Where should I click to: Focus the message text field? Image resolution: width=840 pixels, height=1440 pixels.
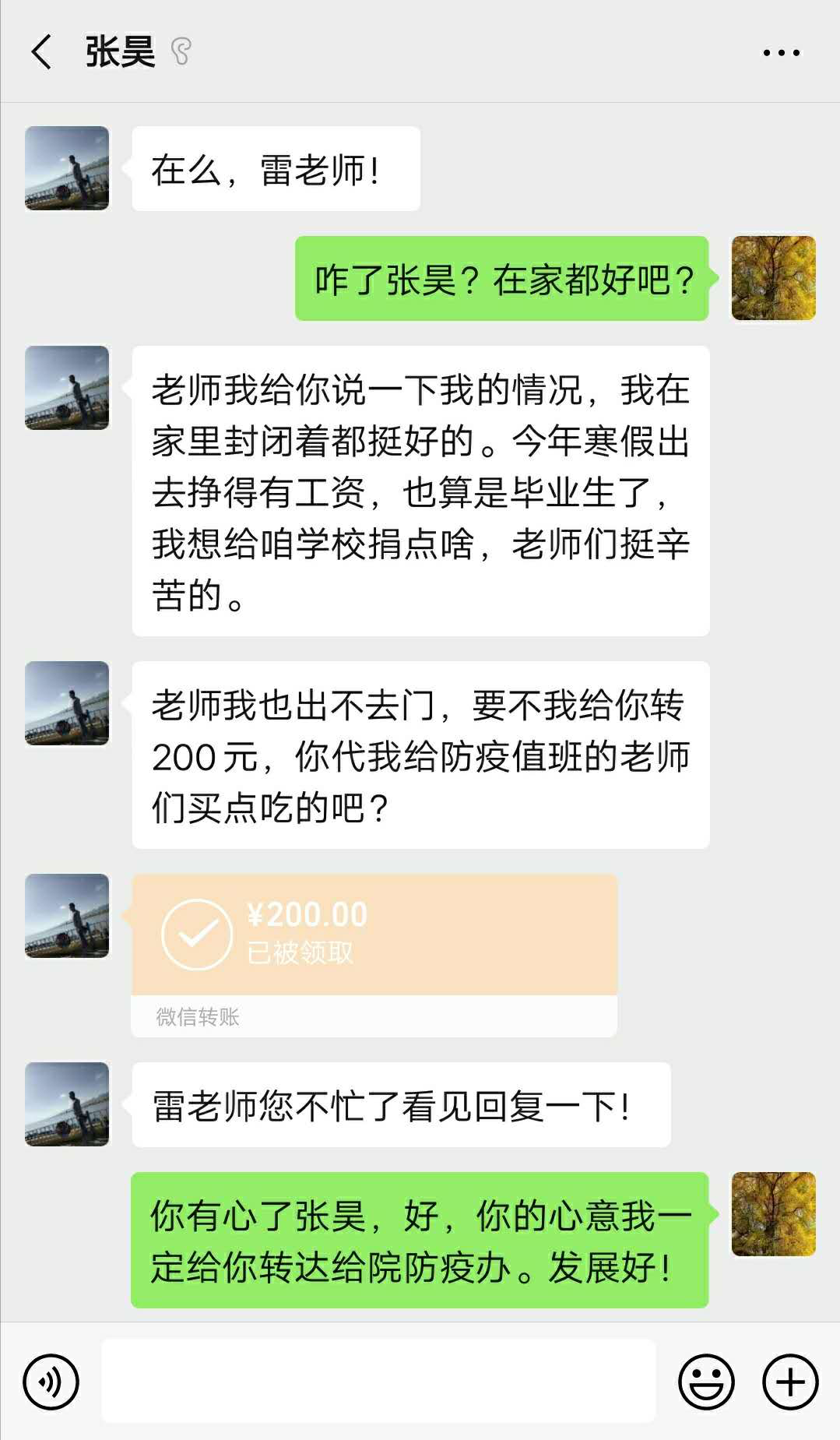[x=378, y=1382]
